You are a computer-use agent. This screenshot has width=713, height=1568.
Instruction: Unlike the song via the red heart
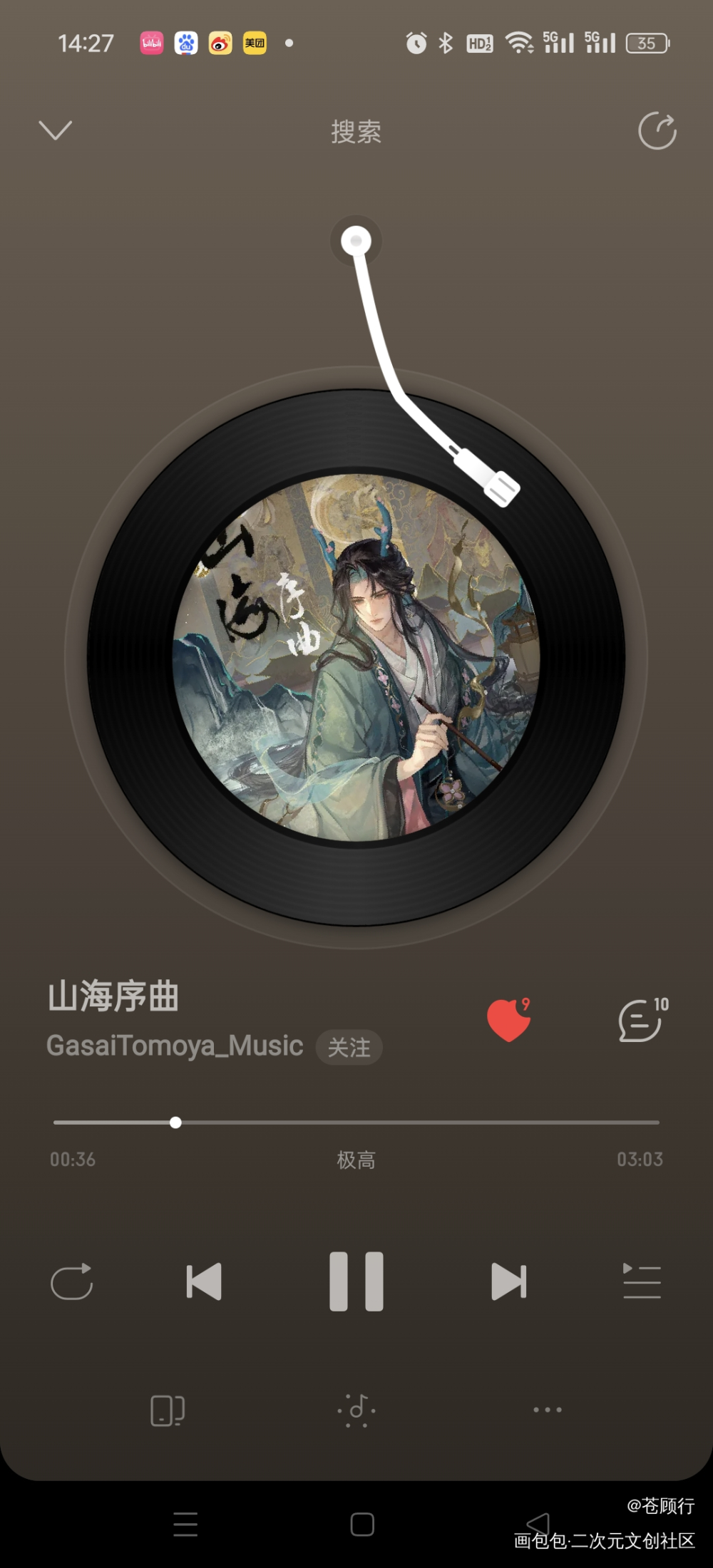[x=508, y=1021]
